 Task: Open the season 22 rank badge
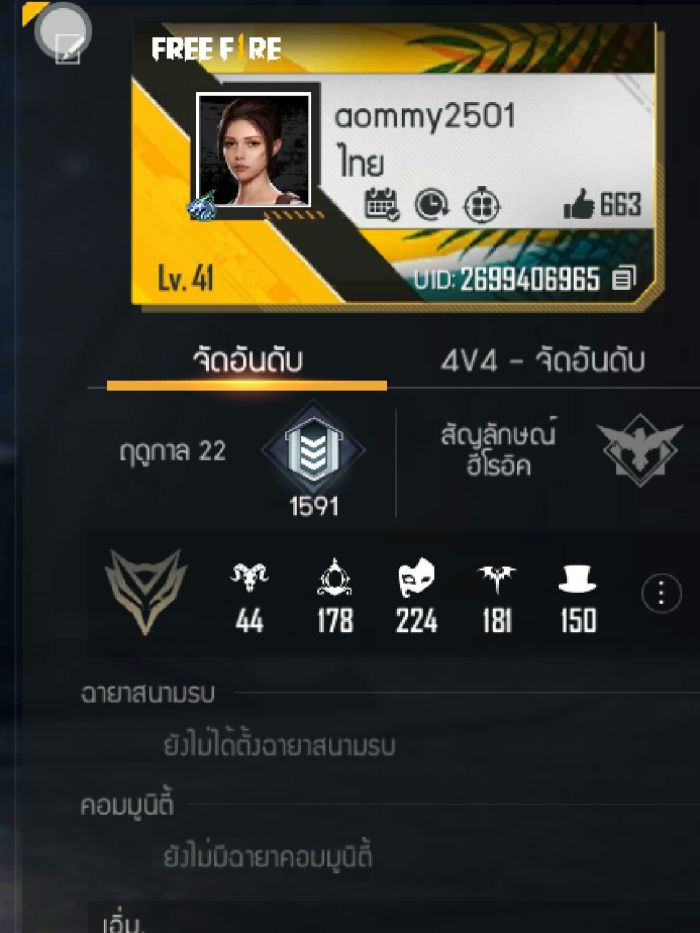tap(314, 452)
